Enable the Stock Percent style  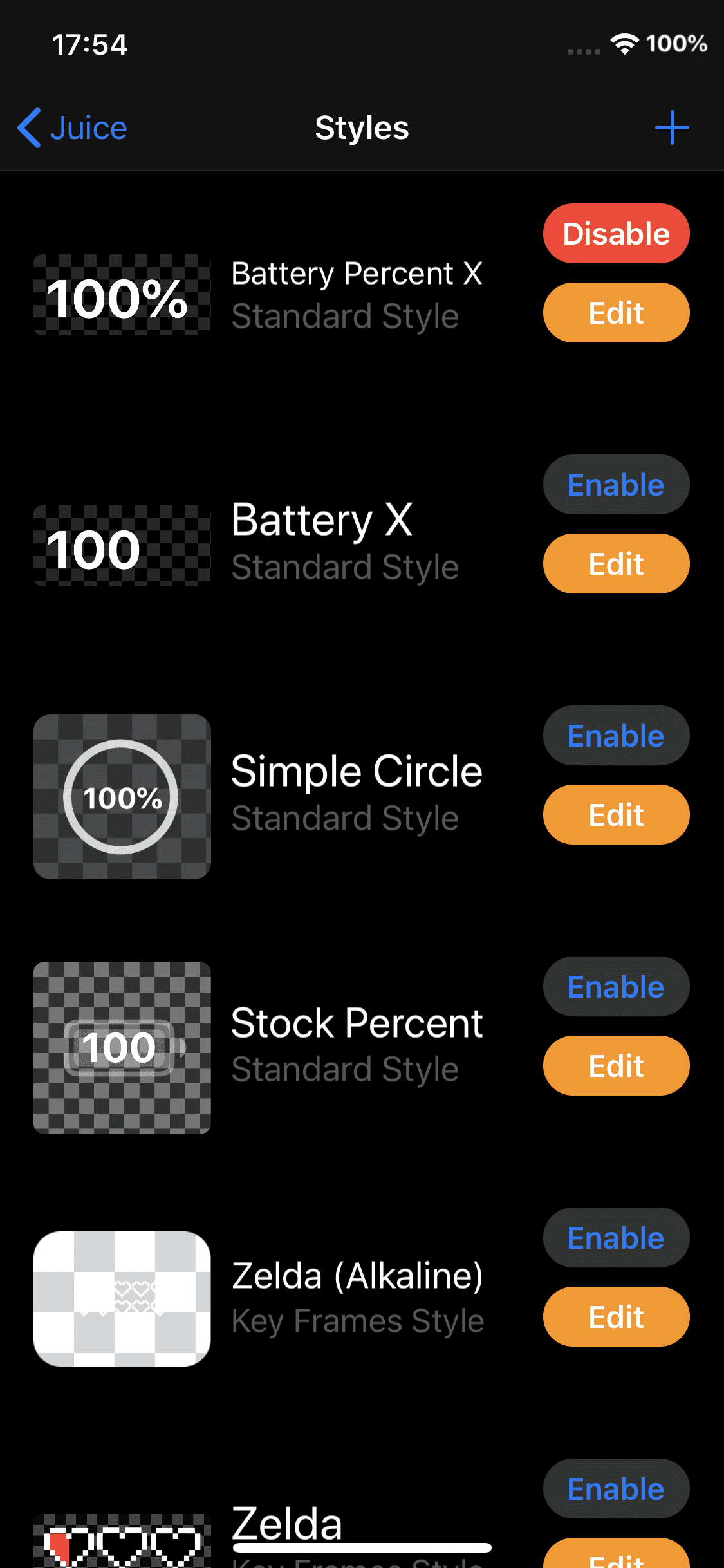(616, 987)
